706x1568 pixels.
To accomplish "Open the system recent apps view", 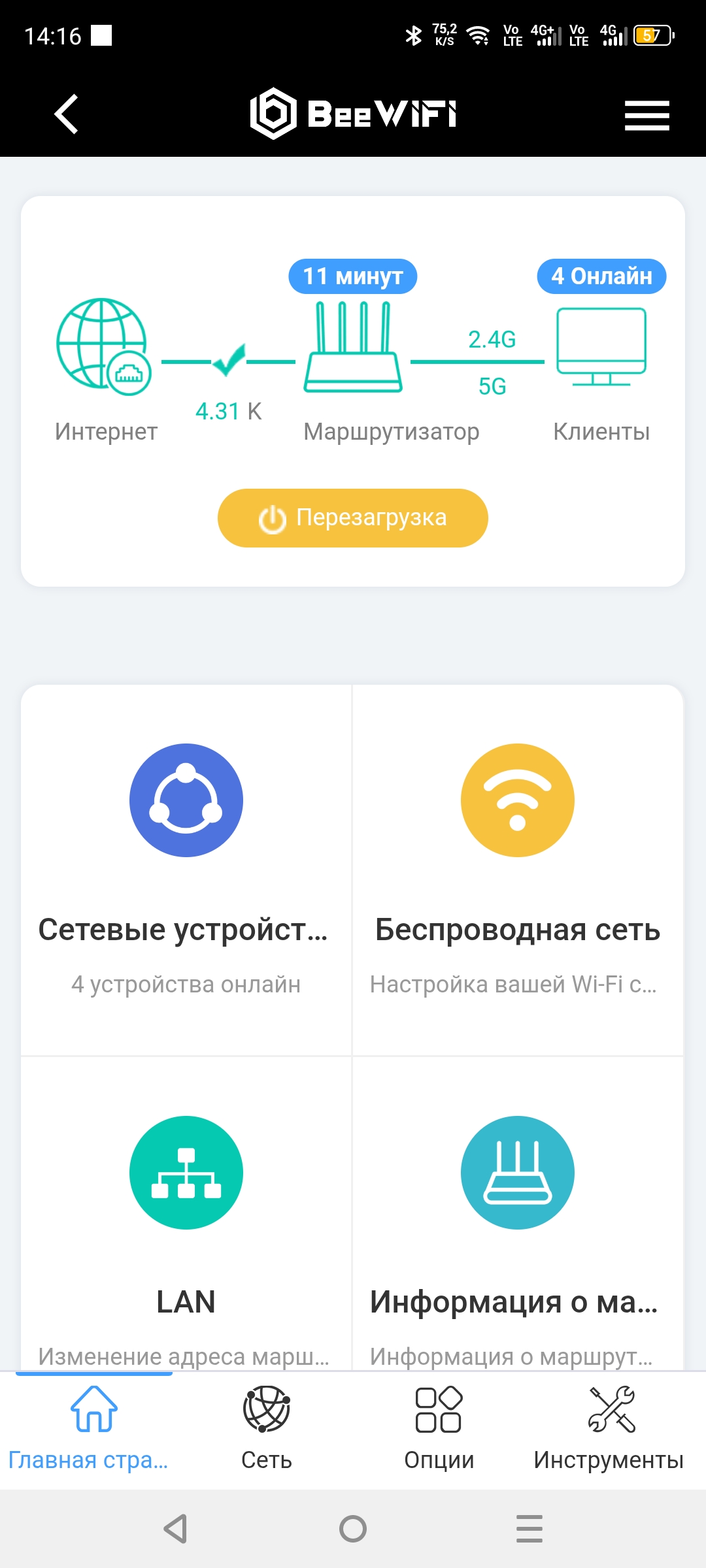I will click(x=529, y=1529).
